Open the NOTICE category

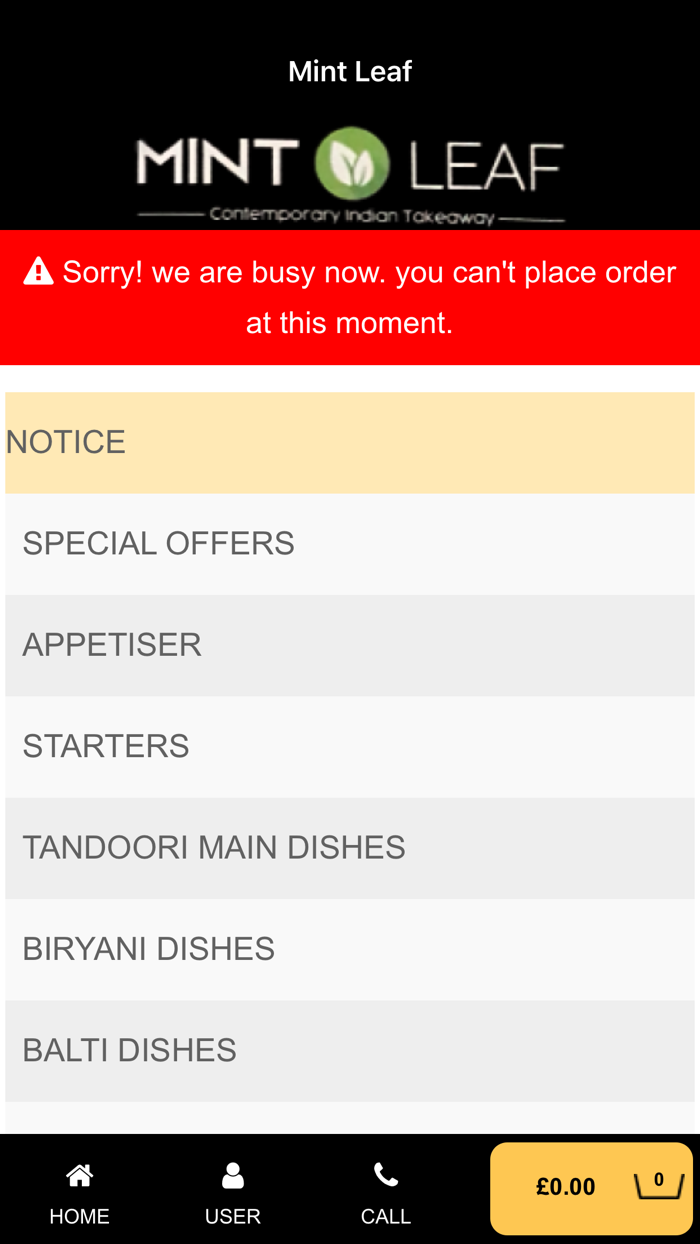tap(350, 442)
